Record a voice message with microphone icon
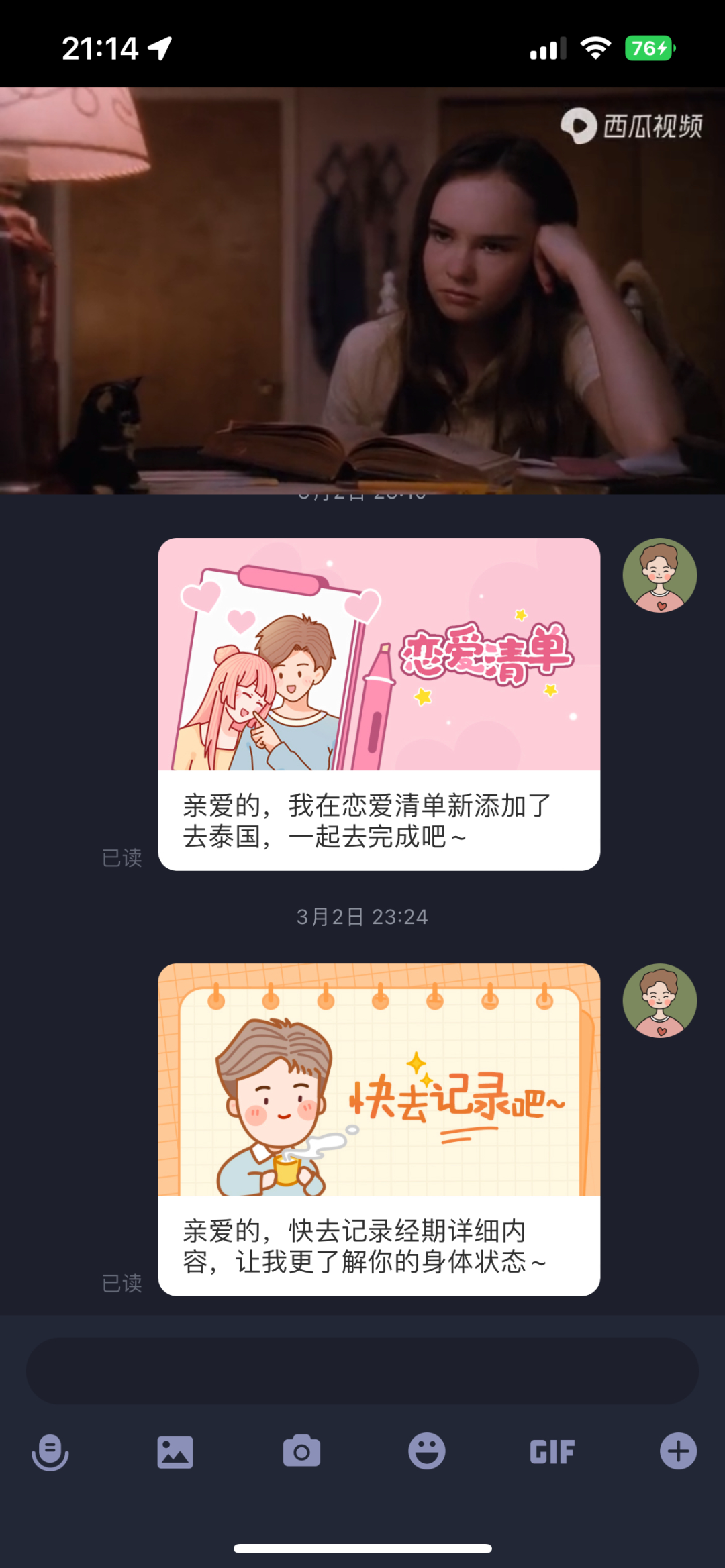This screenshot has width=725, height=1568. (x=50, y=1452)
